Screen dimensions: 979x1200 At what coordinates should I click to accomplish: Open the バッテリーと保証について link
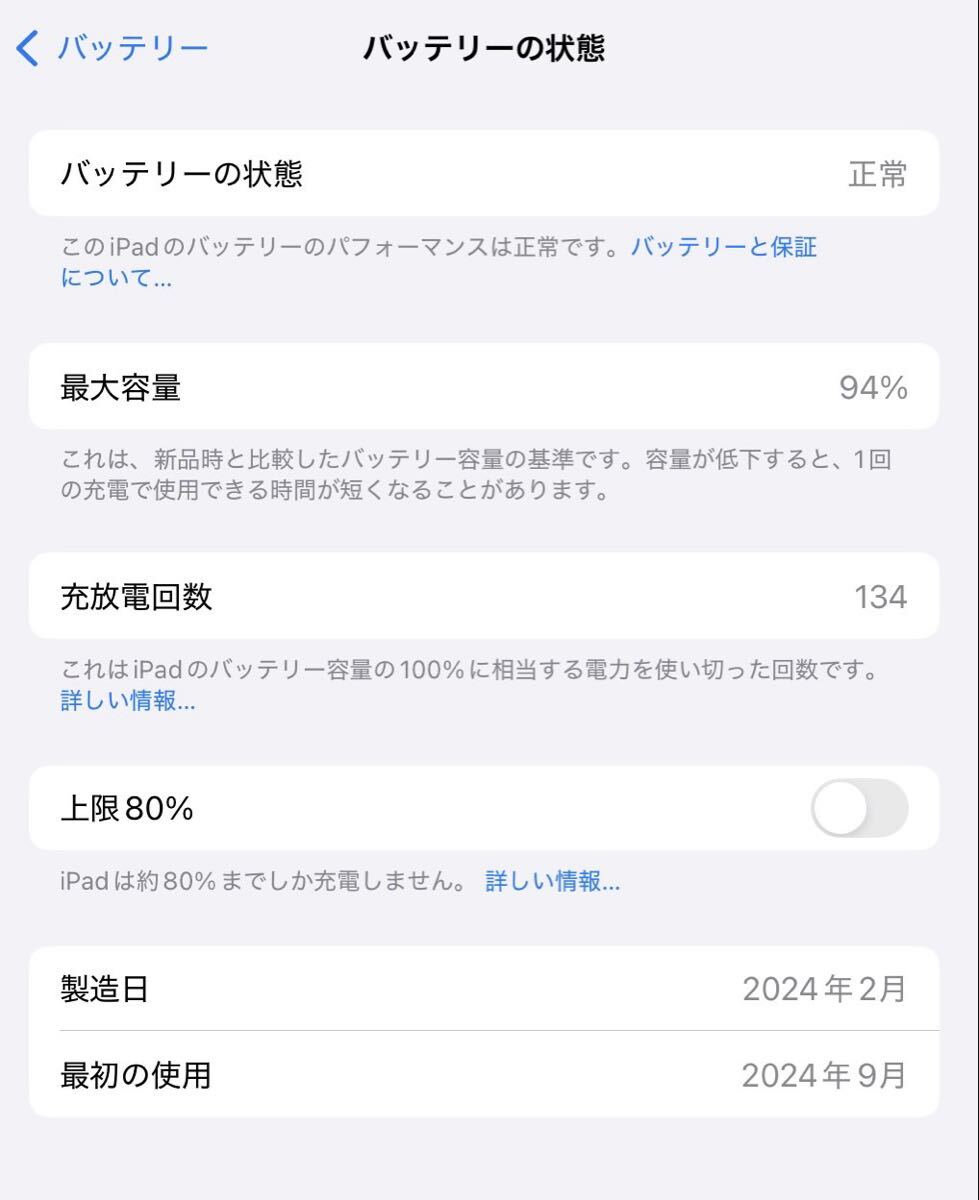tap(723, 248)
